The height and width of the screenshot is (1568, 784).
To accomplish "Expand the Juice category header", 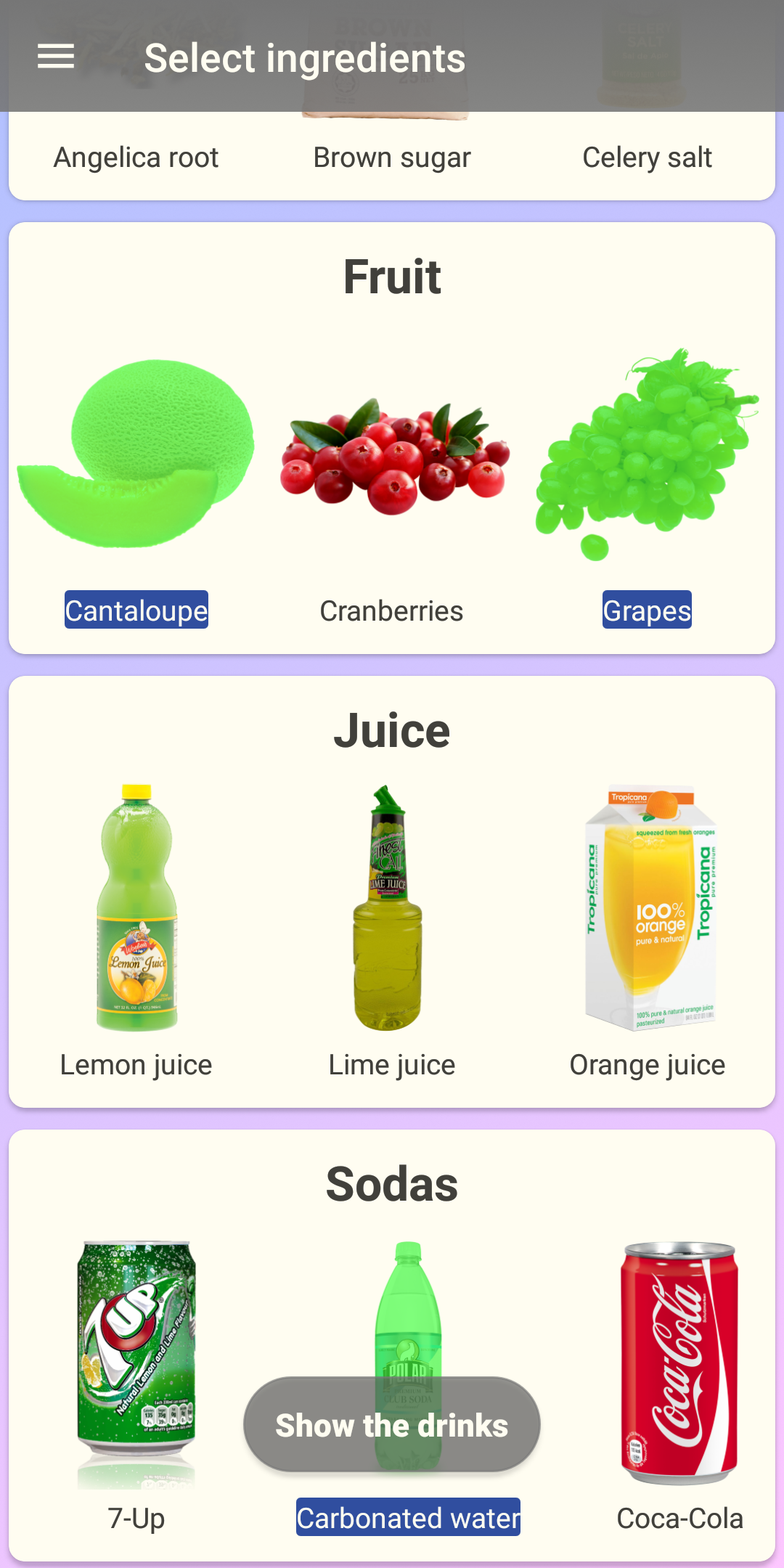I will click(x=392, y=731).
